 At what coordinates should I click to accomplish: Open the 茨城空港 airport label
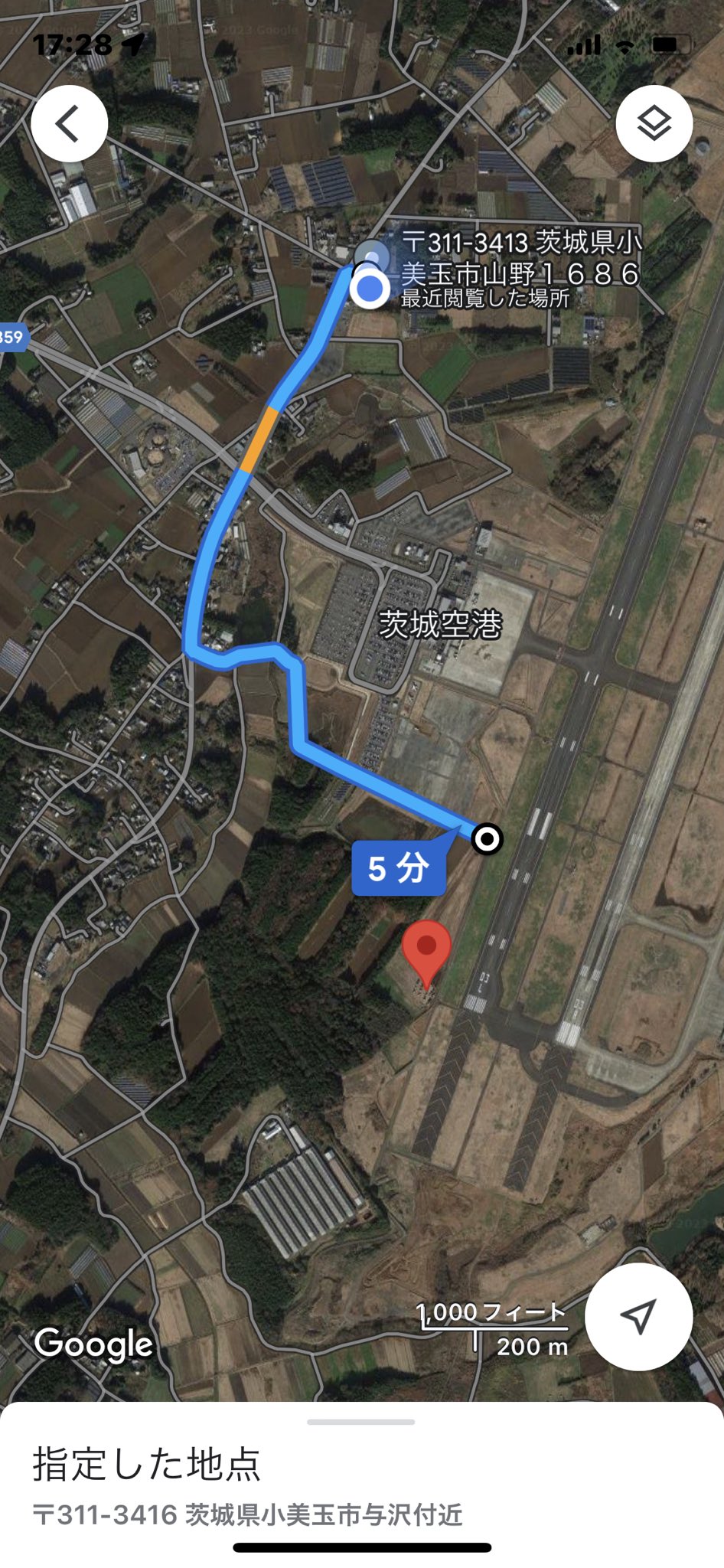[440, 625]
